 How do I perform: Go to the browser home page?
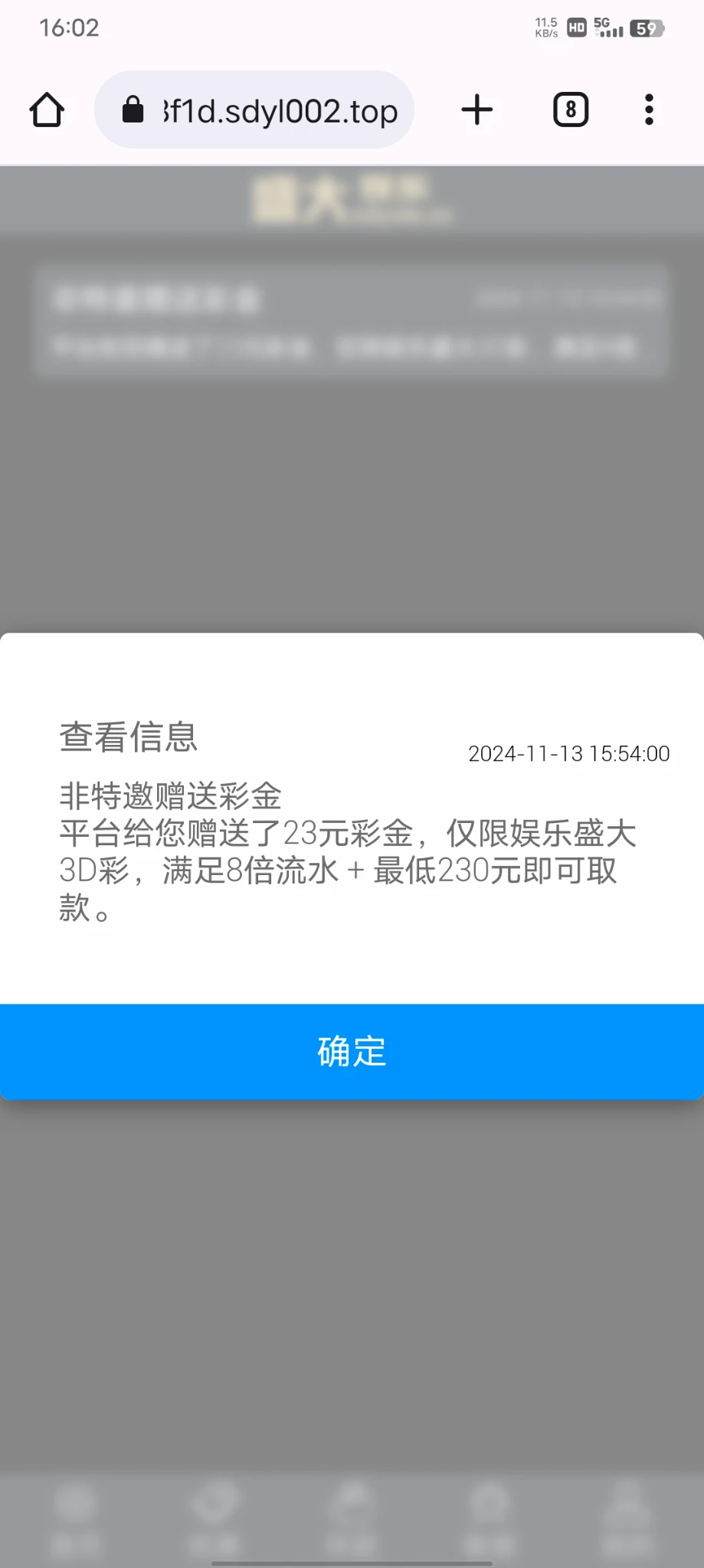tap(47, 110)
